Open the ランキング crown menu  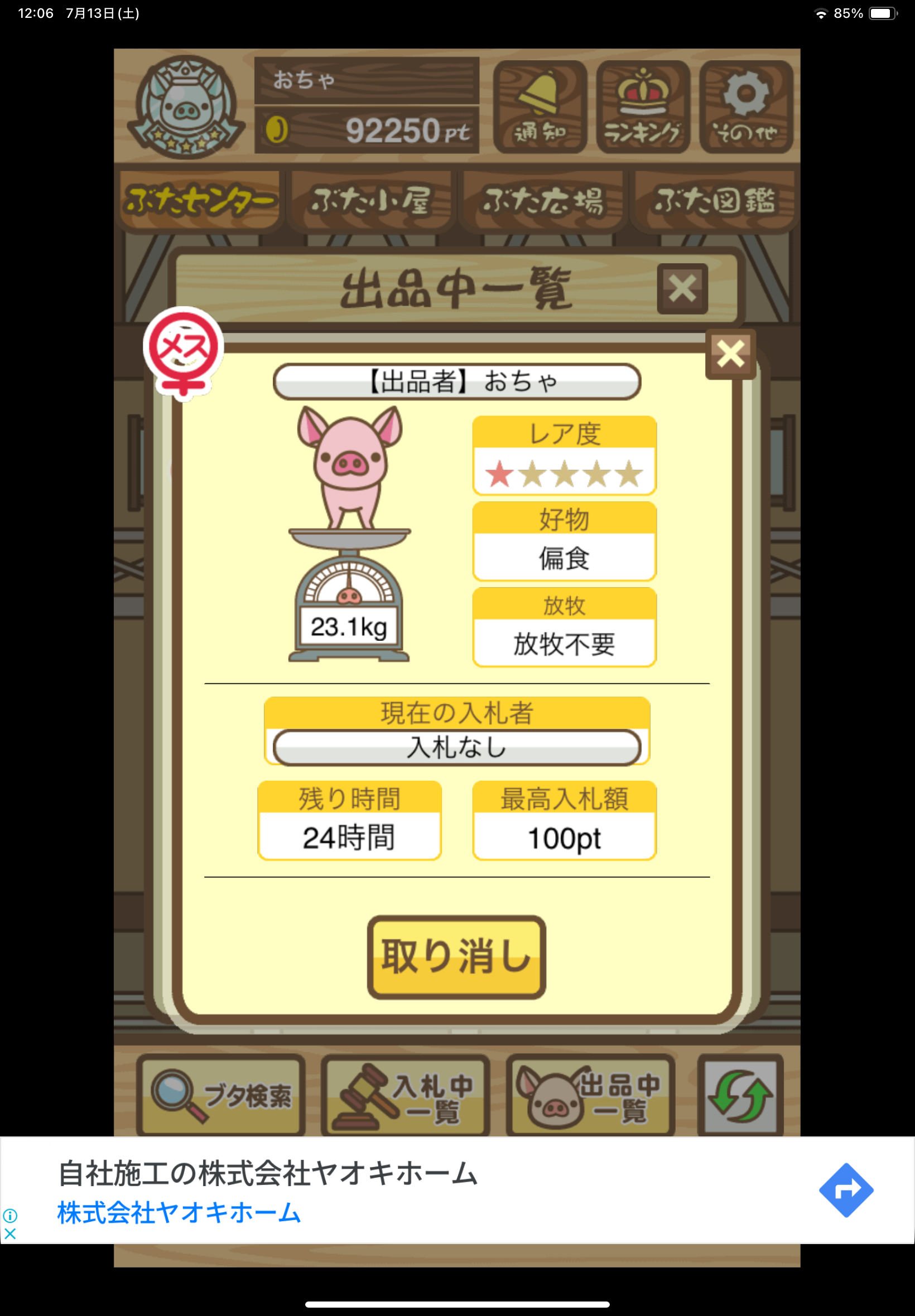pyautogui.click(x=643, y=107)
